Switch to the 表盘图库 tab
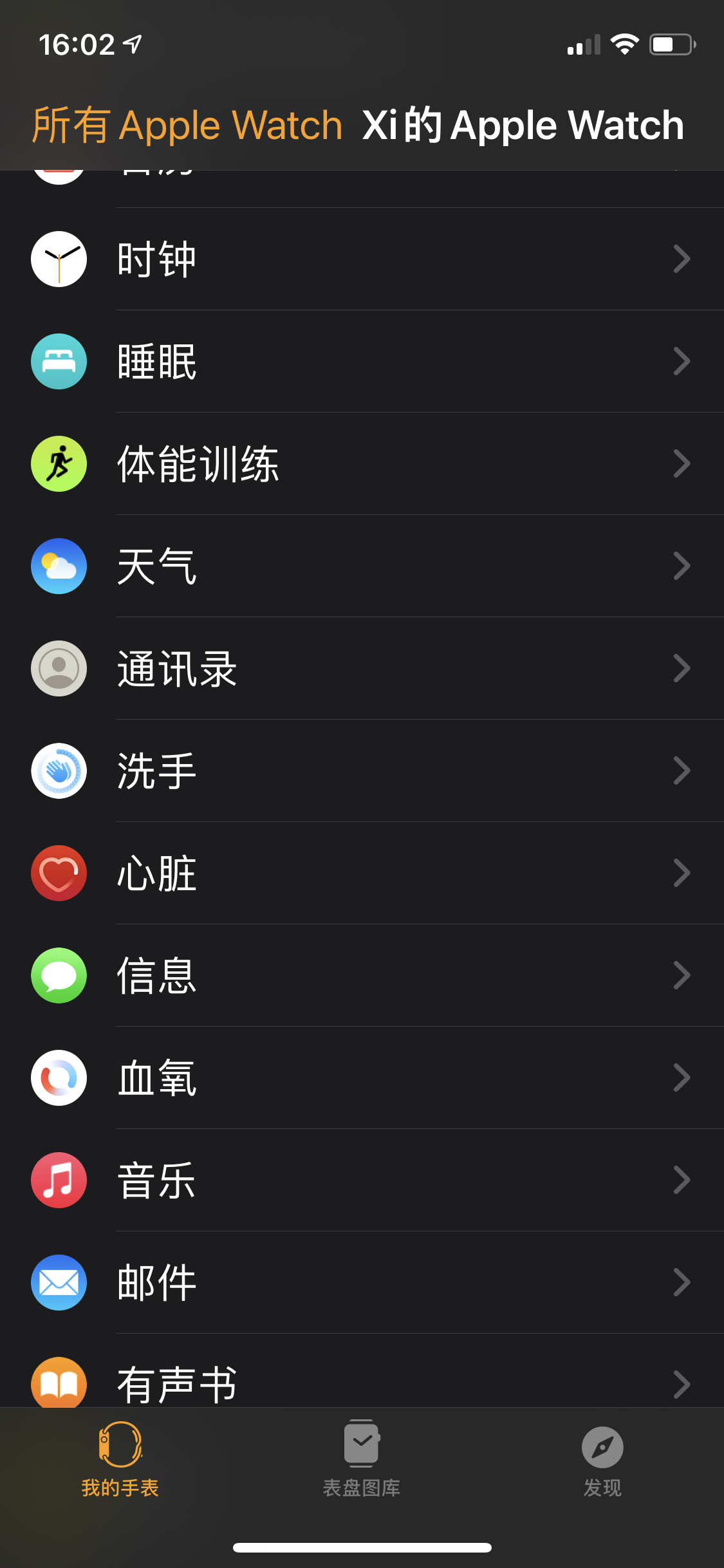The image size is (724, 1568). tap(362, 1459)
